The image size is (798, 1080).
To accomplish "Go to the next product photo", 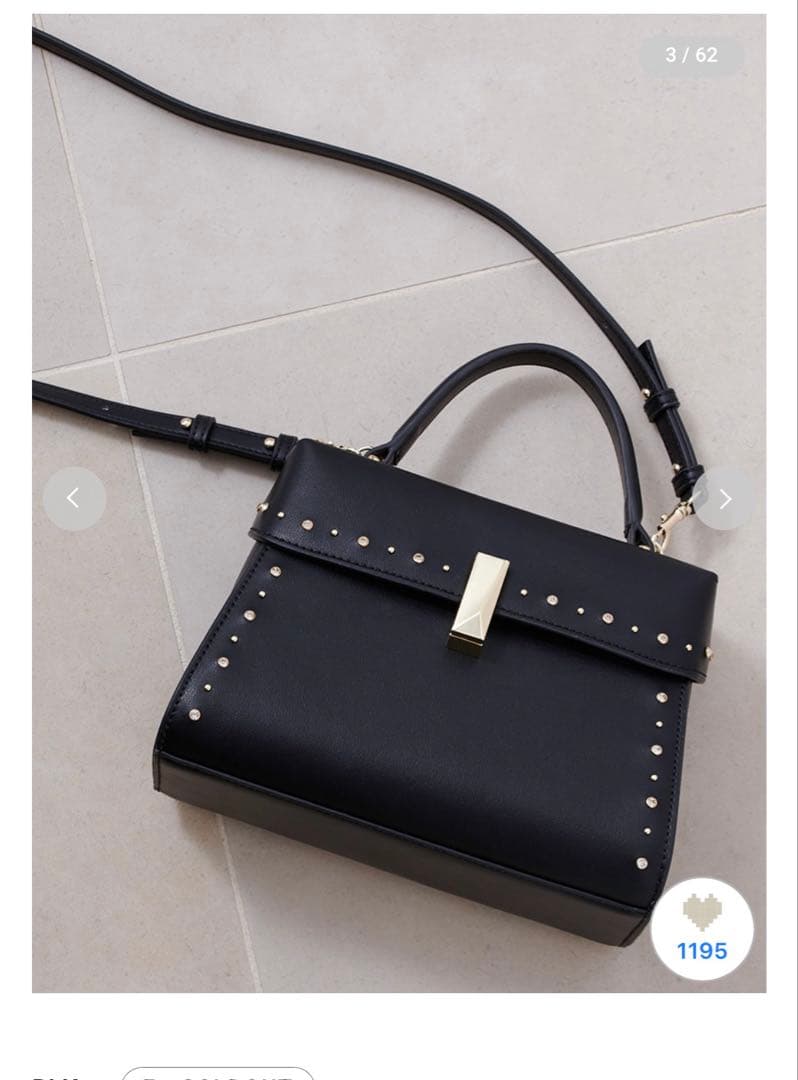I will [725, 498].
